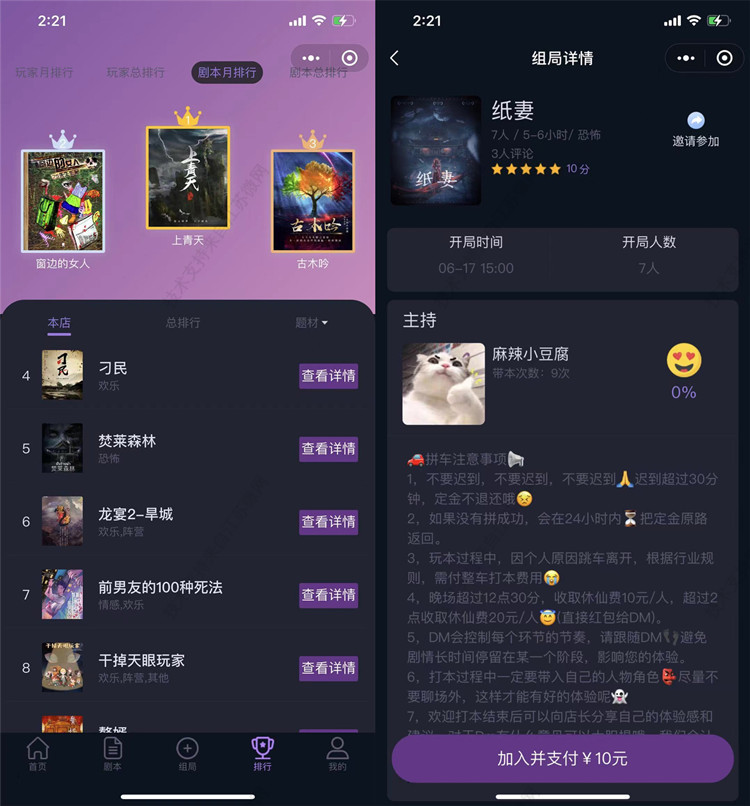View details for 干掉天眼玩家

[328, 668]
